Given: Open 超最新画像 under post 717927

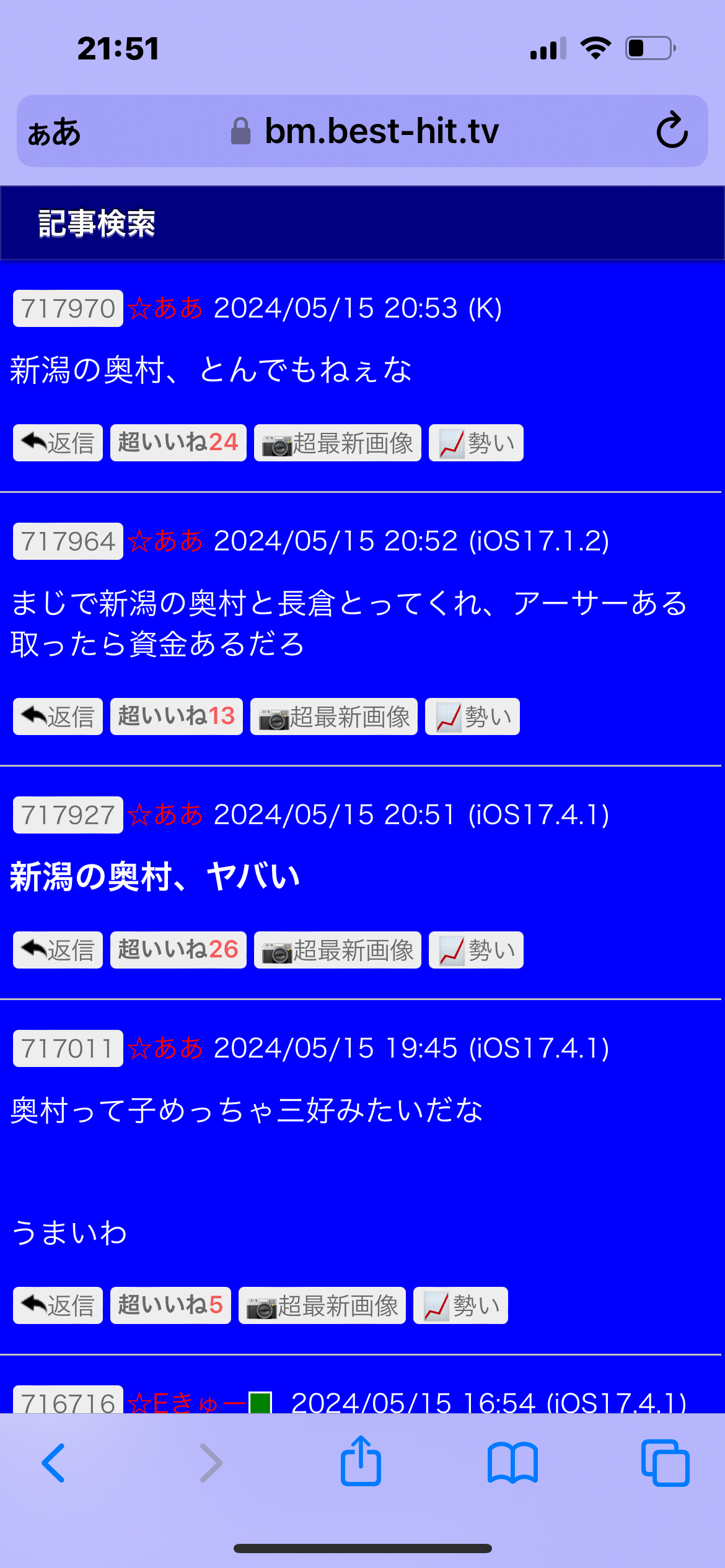Looking at the screenshot, I should (x=338, y=950).
